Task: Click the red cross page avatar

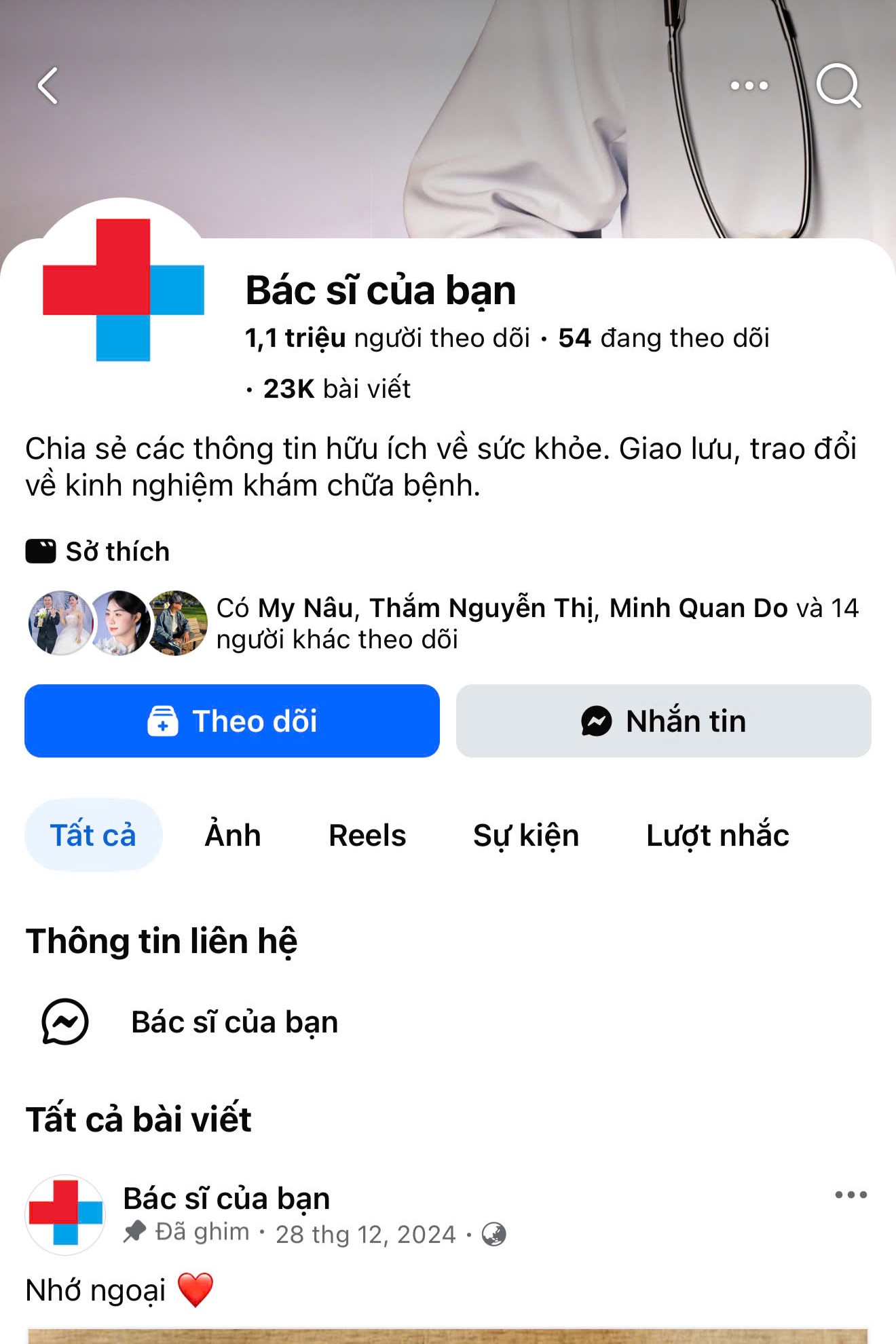Action: (124, 291)
